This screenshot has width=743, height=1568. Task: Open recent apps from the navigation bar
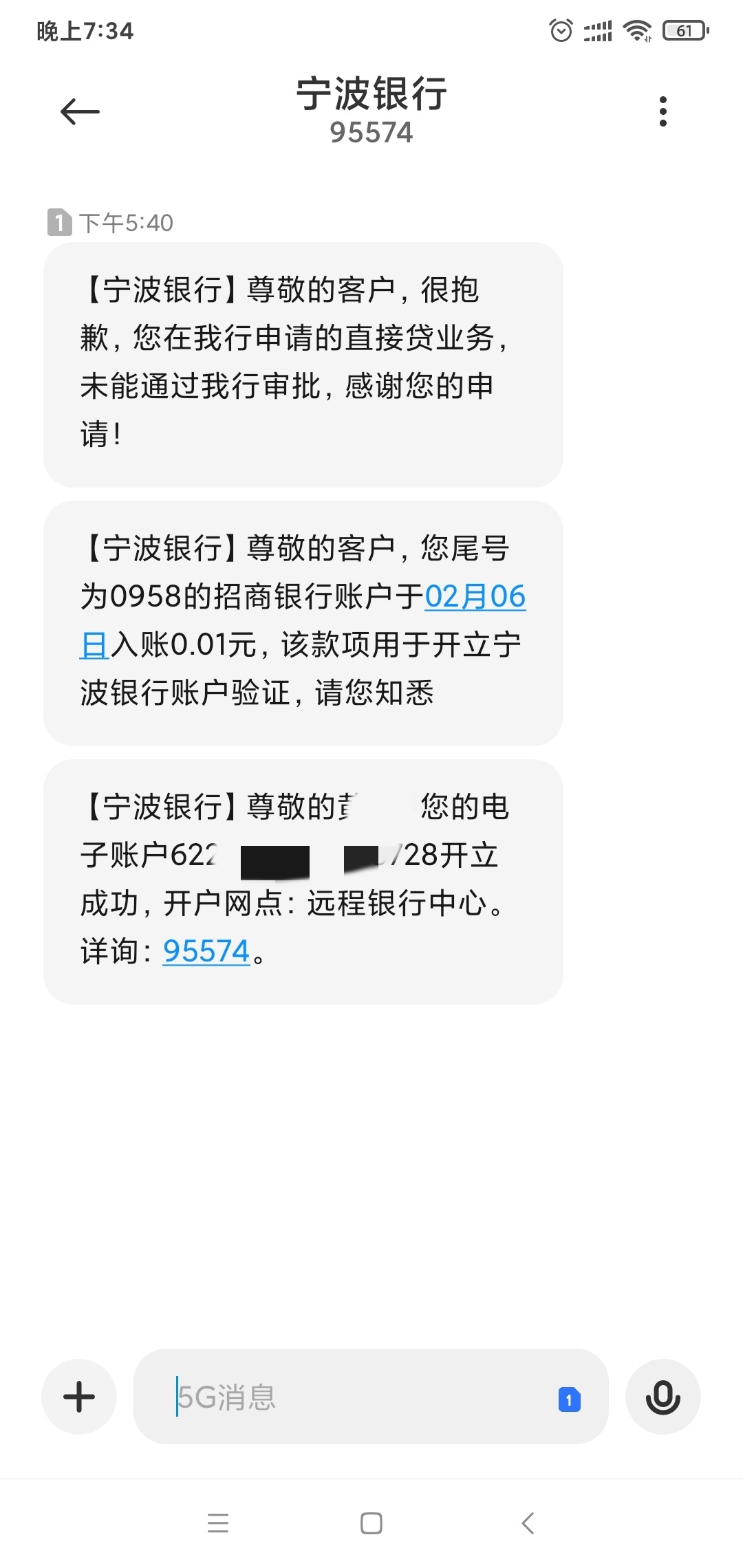pos(218,1523)
